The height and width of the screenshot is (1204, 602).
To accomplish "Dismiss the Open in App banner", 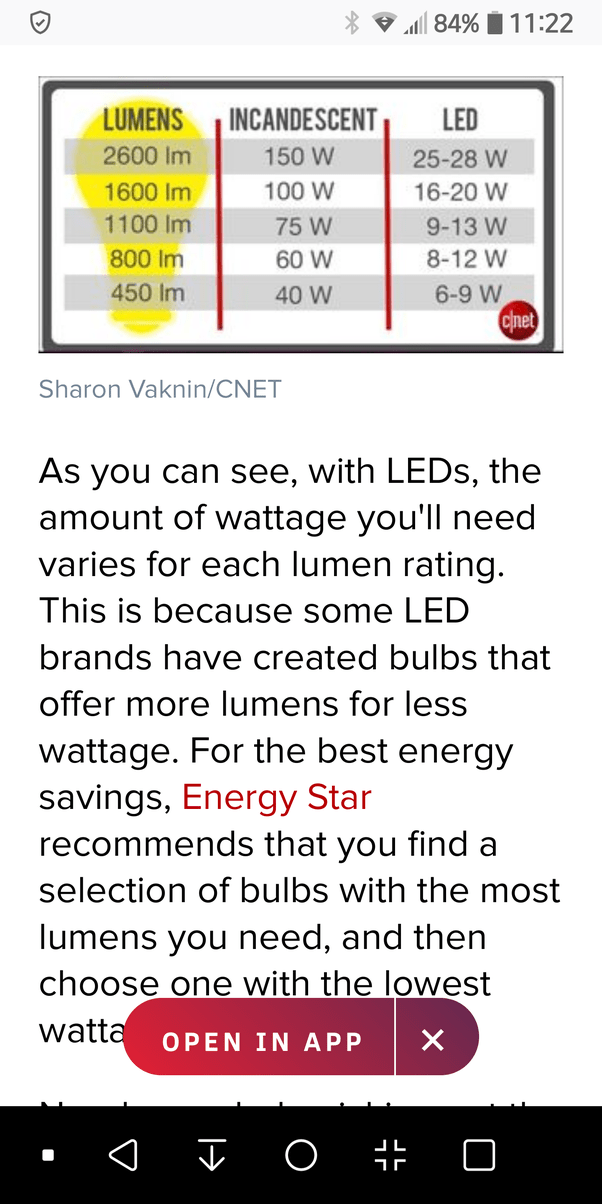I will coord(433,1041).
